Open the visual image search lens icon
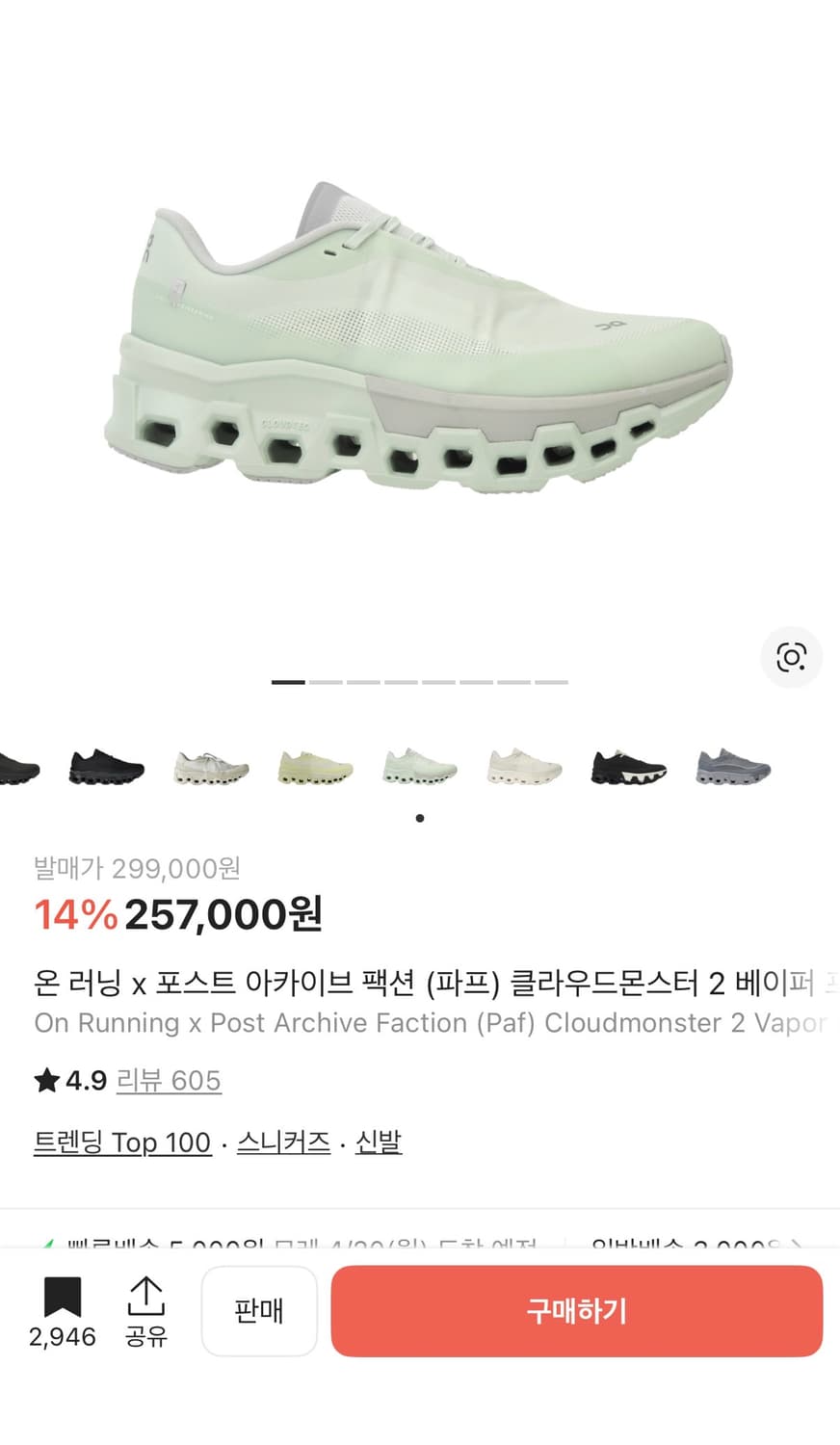 pyautogui.click(x=791, y=657)
